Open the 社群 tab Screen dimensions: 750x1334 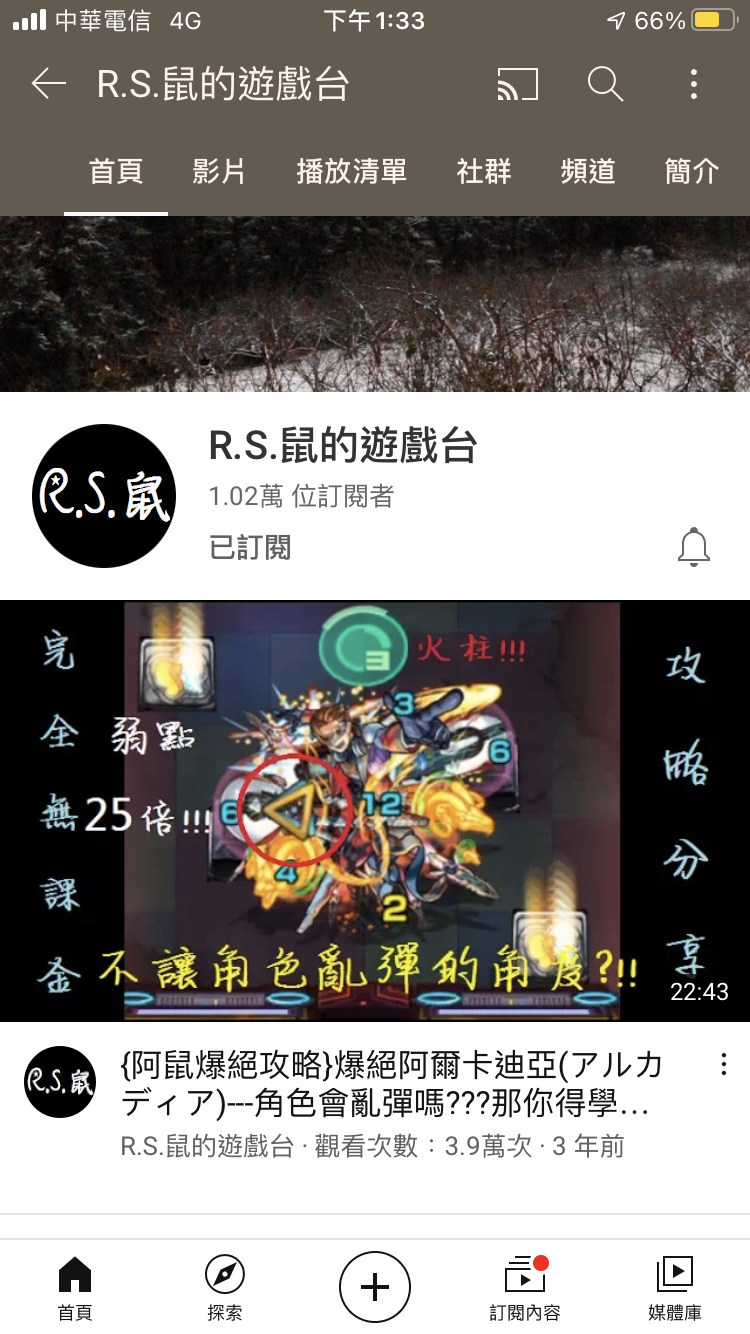[484, 171]
